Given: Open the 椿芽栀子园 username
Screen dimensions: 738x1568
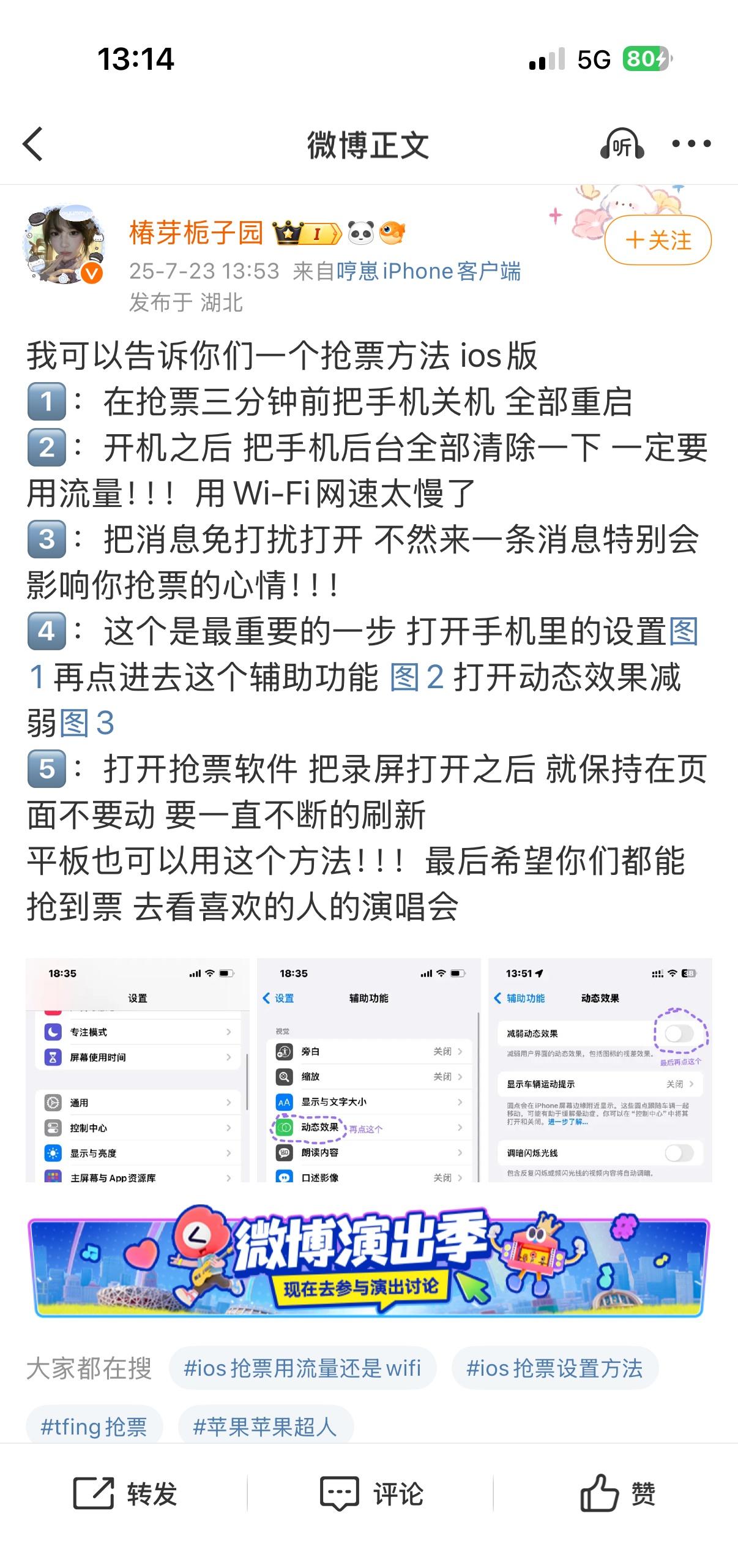Looking at the screenshot, I should pyautogui.click(x=196, y=233).
